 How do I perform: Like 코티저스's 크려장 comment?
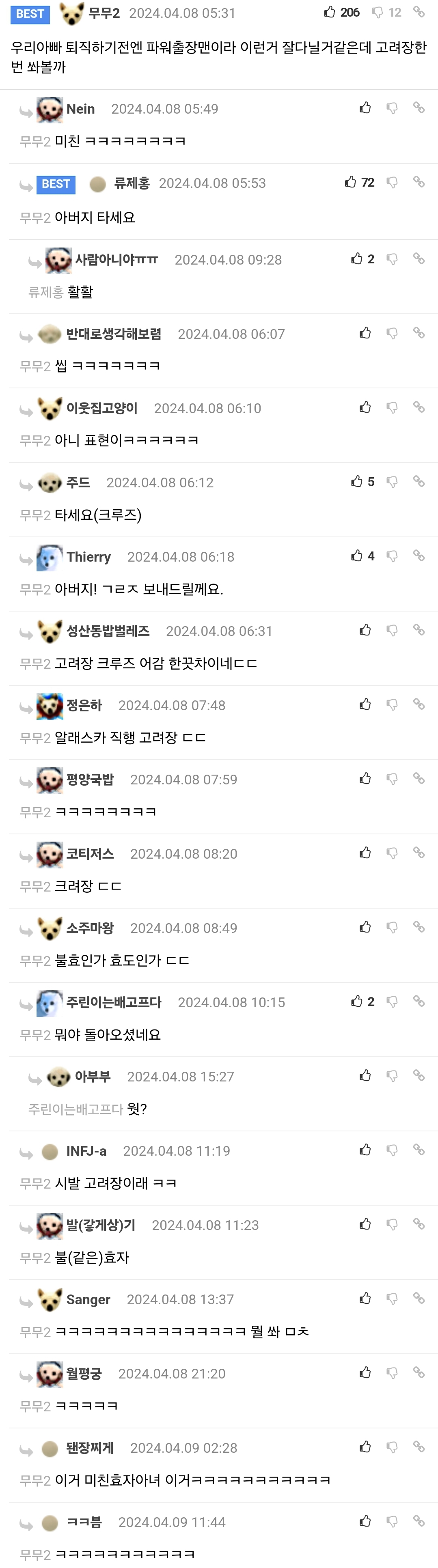[365, 853]
